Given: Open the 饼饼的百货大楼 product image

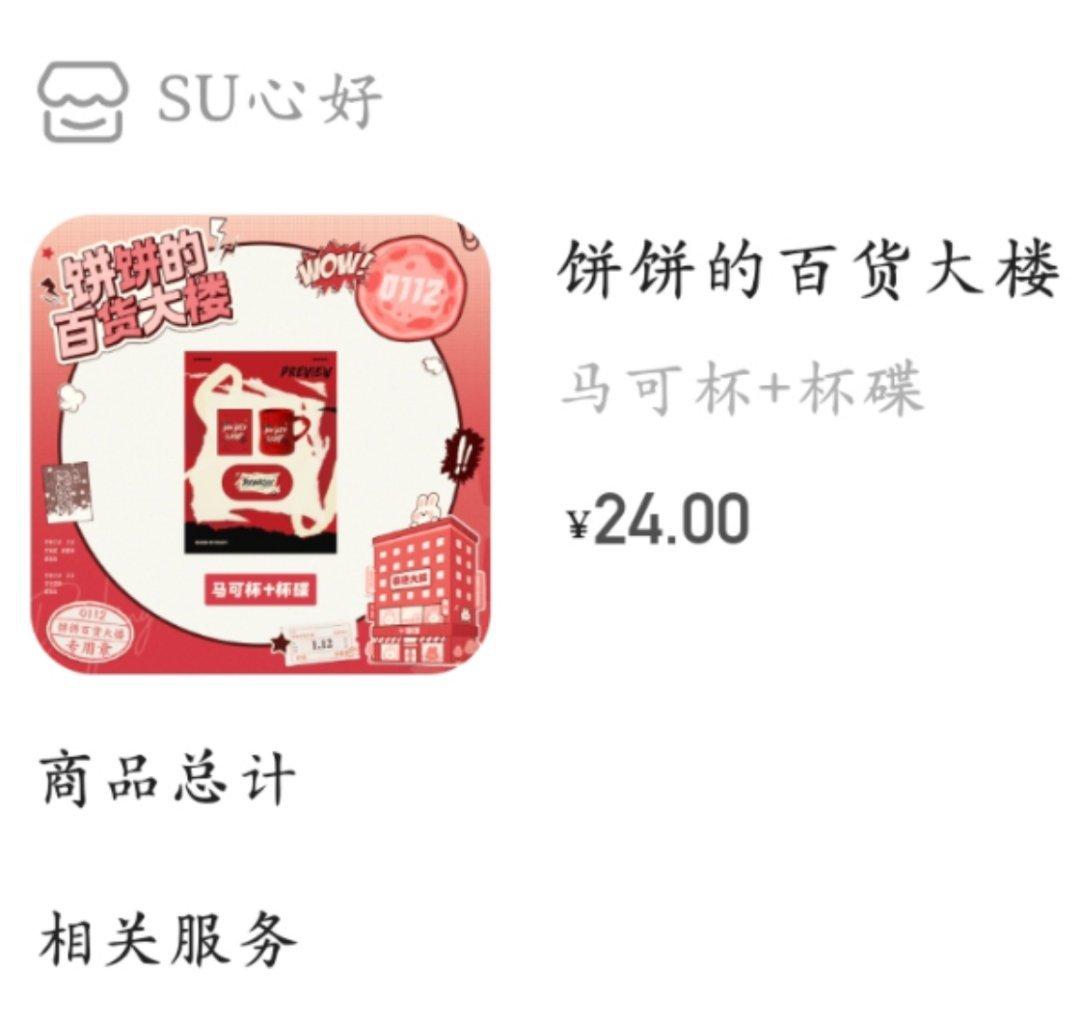Looking at the screenshot, I should click(263, 443).
